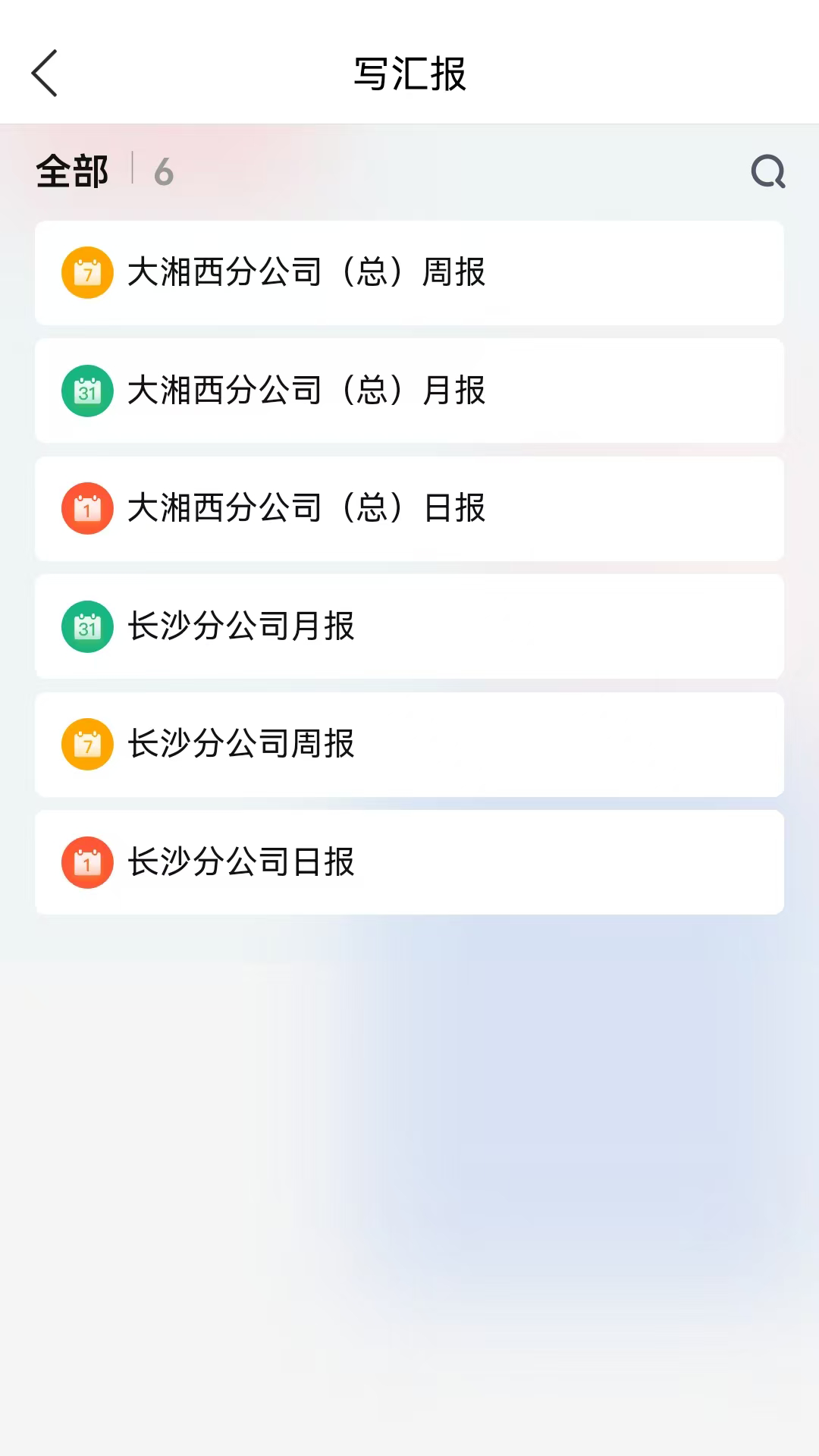Select the 长沙分公司月报 list item
The height and width of the screenshot is (1456, 819).
click(x=409, y=627)
